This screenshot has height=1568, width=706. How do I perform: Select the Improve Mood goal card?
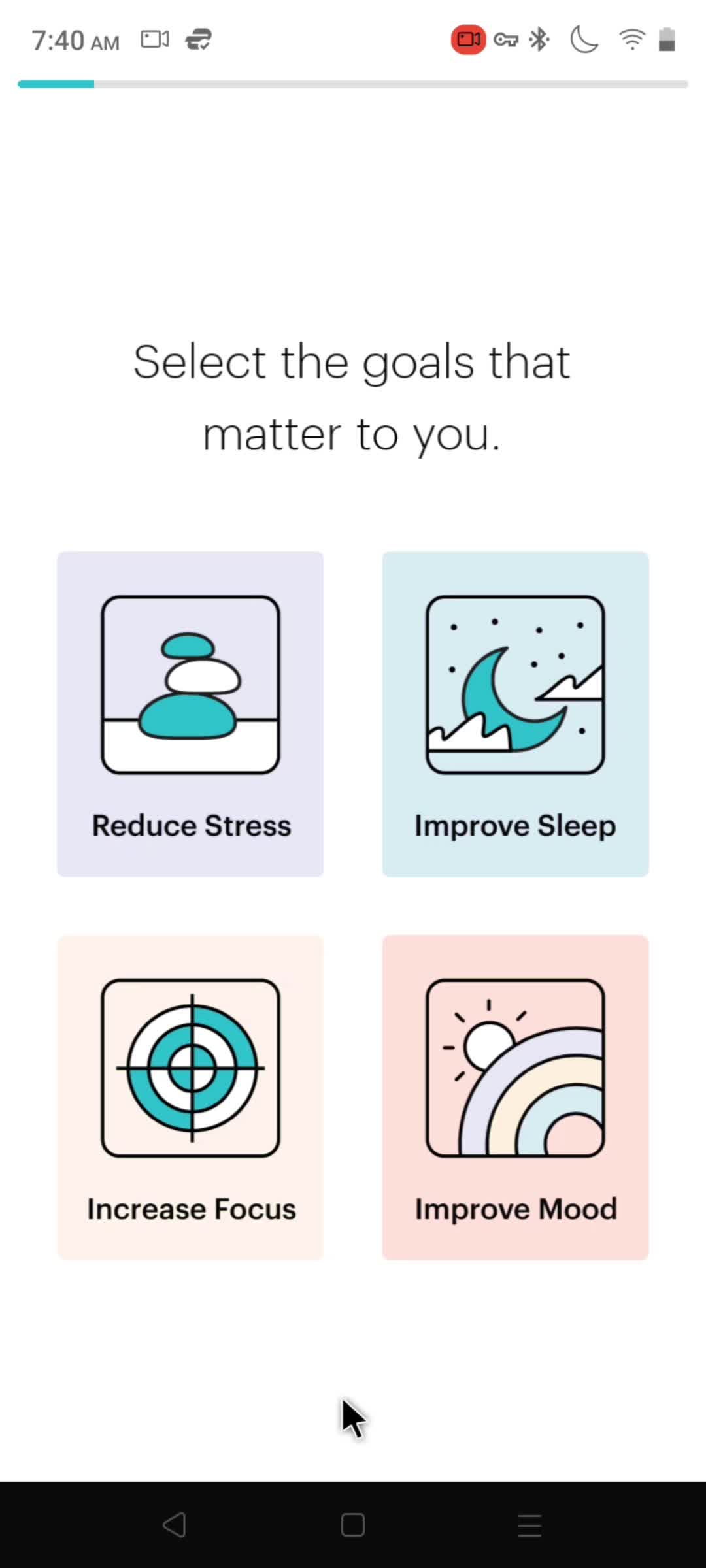[515, 1096]
